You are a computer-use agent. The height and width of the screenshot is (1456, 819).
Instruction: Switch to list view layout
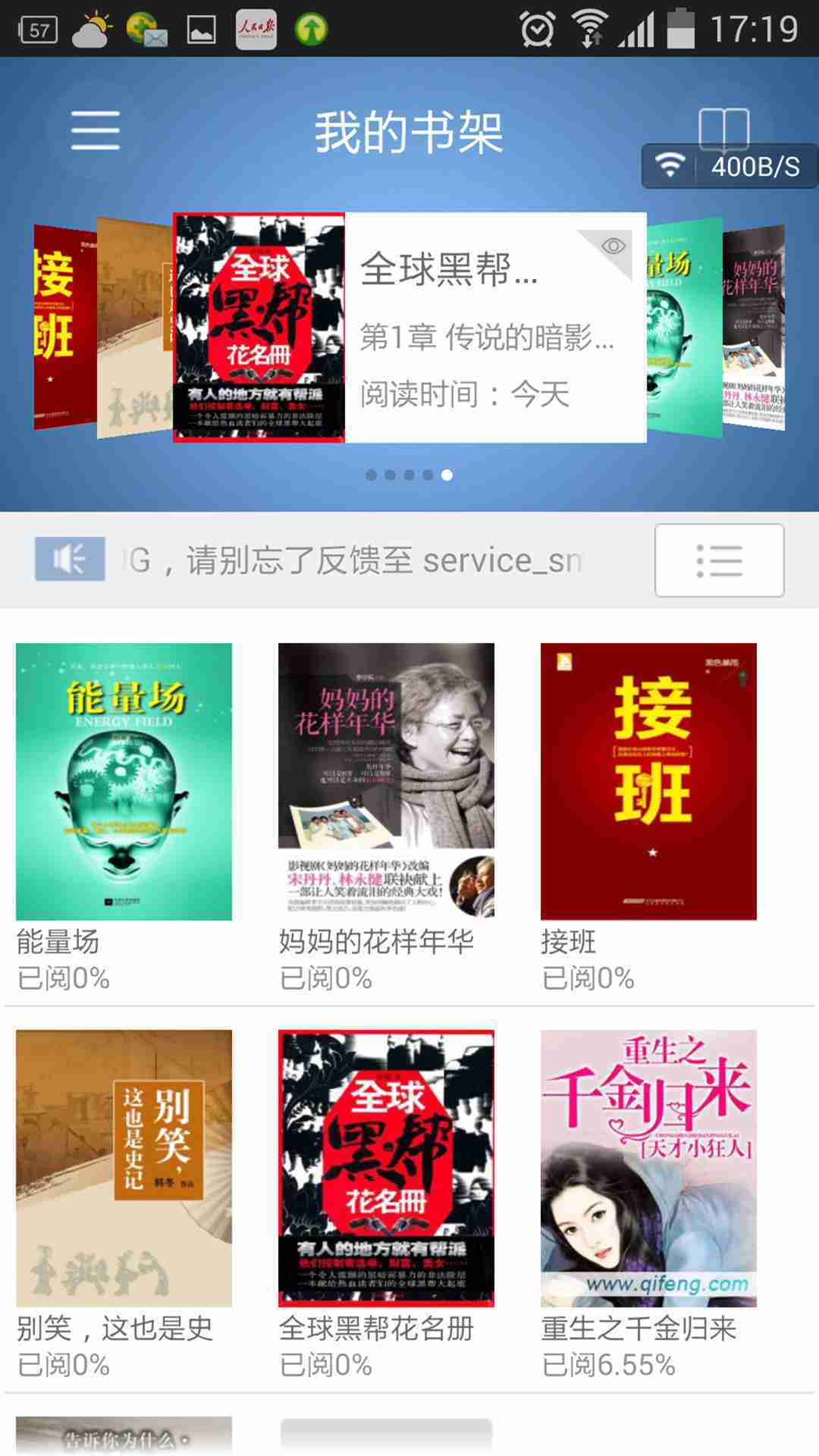click(719, 560)
